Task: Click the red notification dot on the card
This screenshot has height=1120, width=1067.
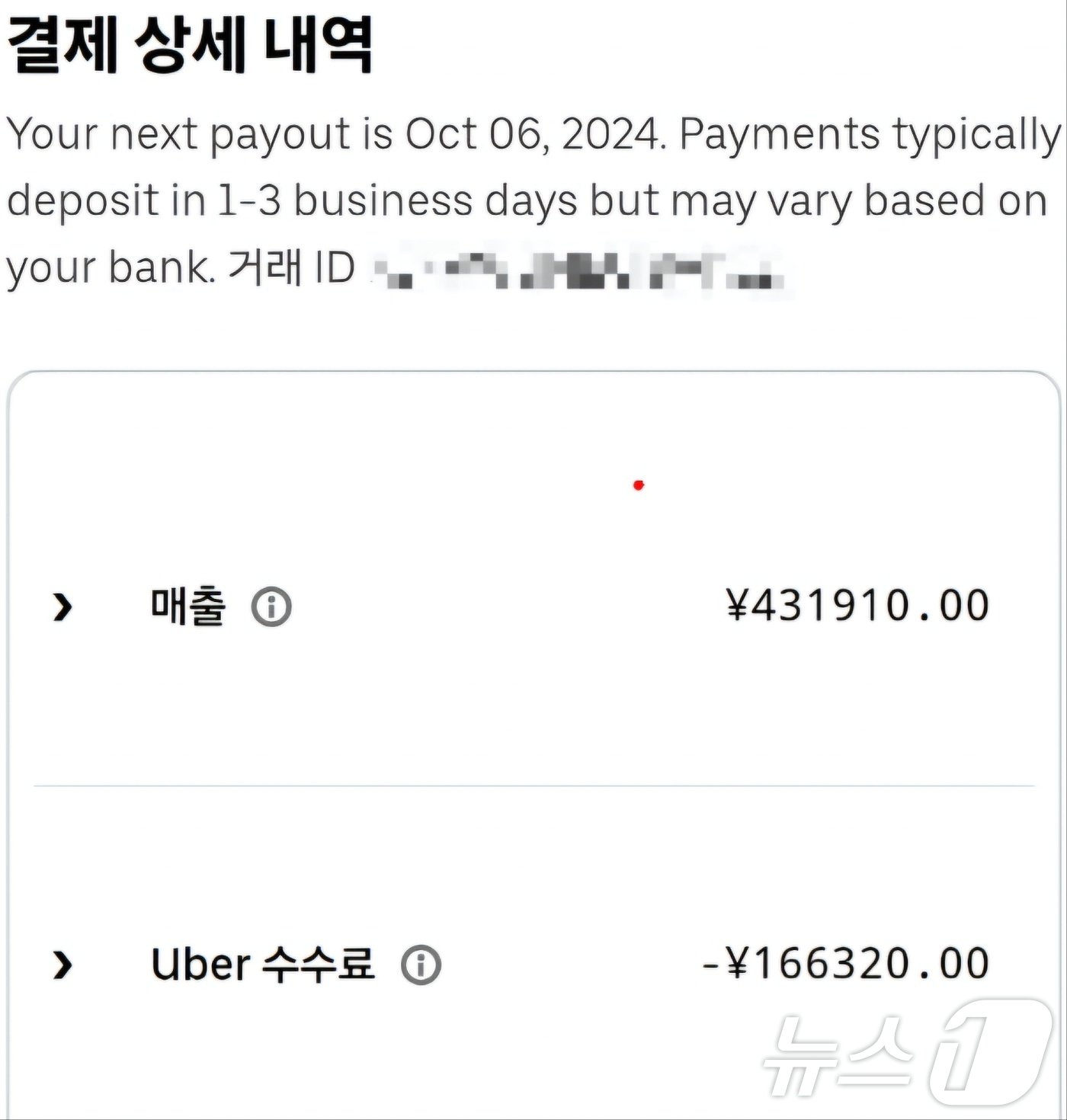Action: click(639, 484)
